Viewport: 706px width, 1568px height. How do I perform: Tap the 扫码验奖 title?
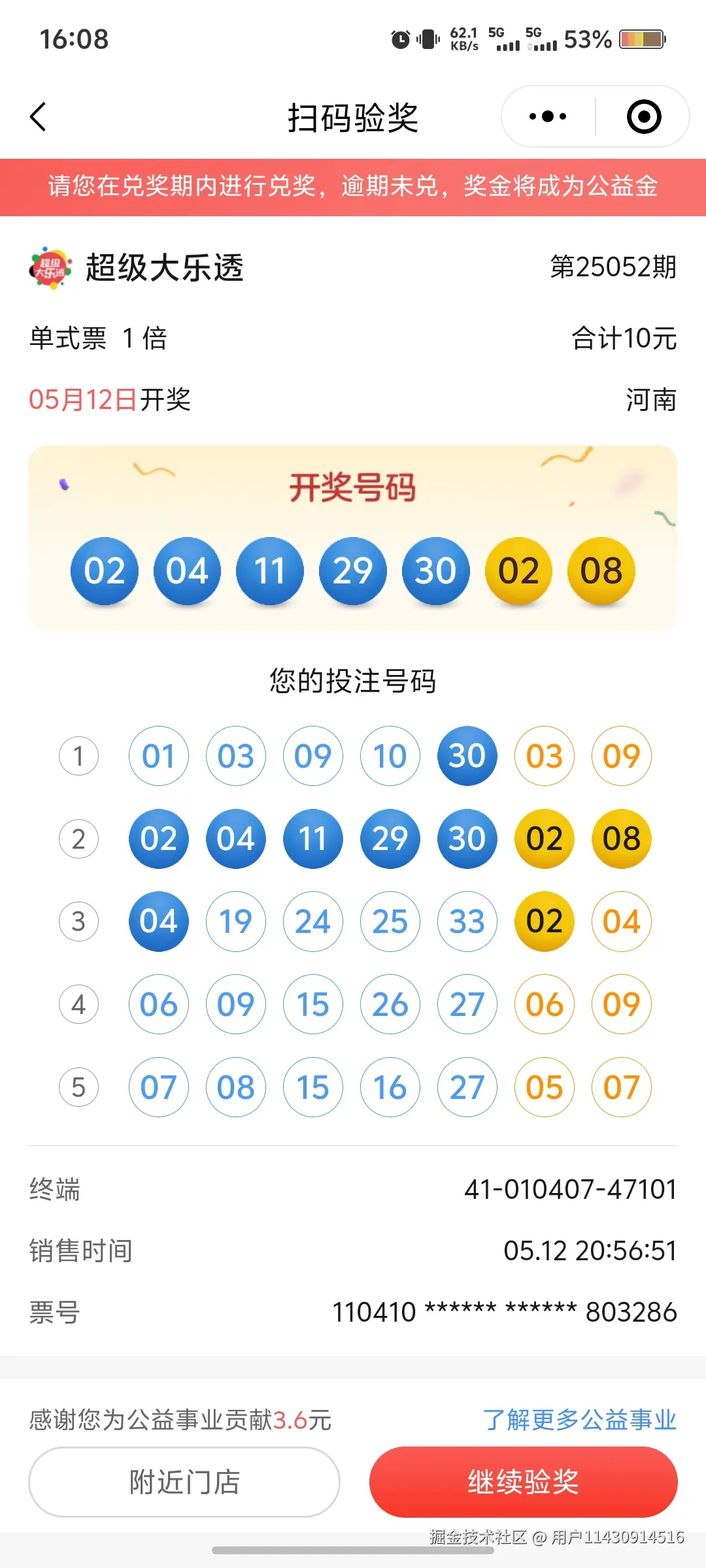pyautogui.click(x=353, y=118)
